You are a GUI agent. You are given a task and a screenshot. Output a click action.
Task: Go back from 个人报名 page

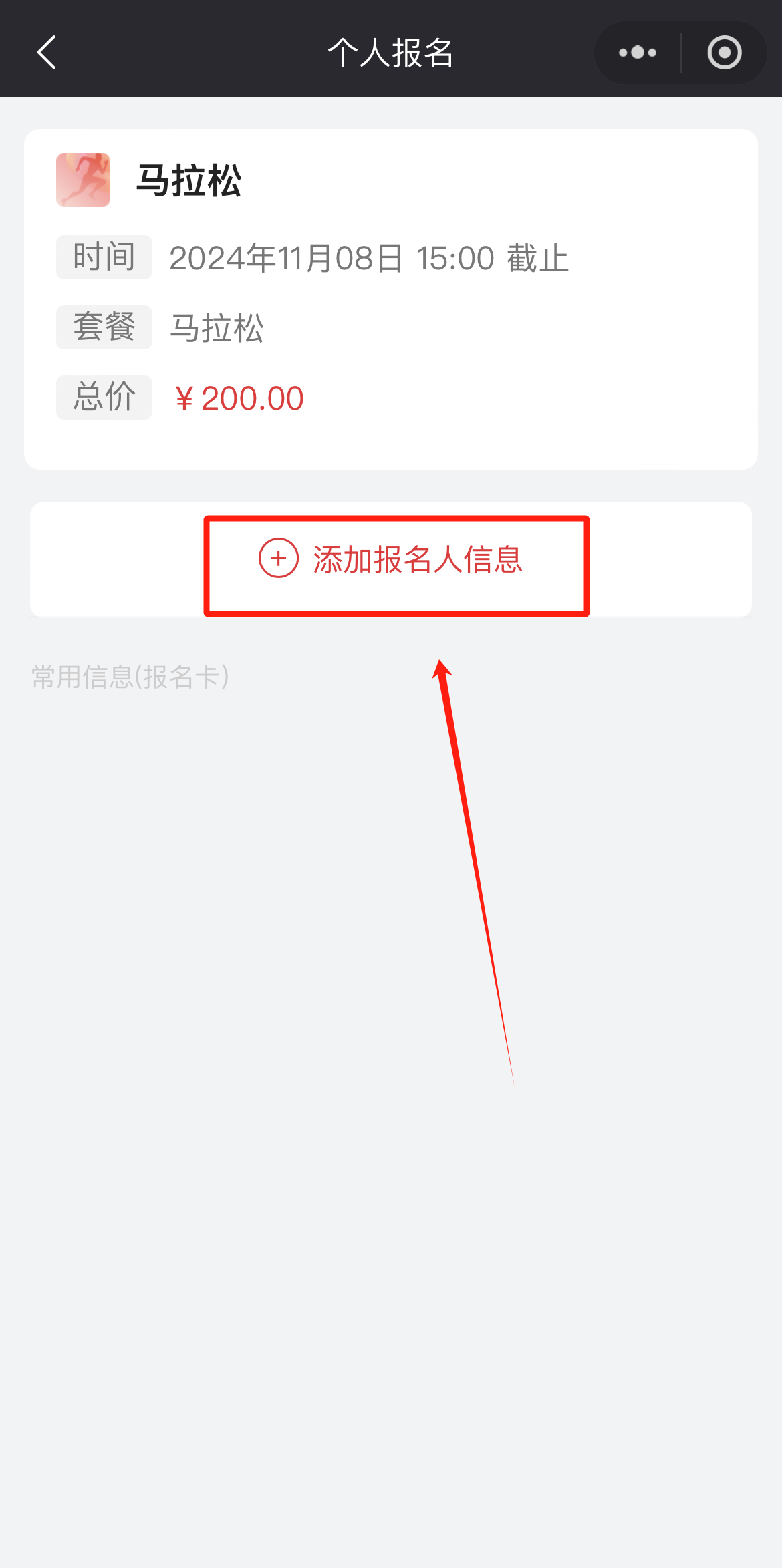point(47,53)
